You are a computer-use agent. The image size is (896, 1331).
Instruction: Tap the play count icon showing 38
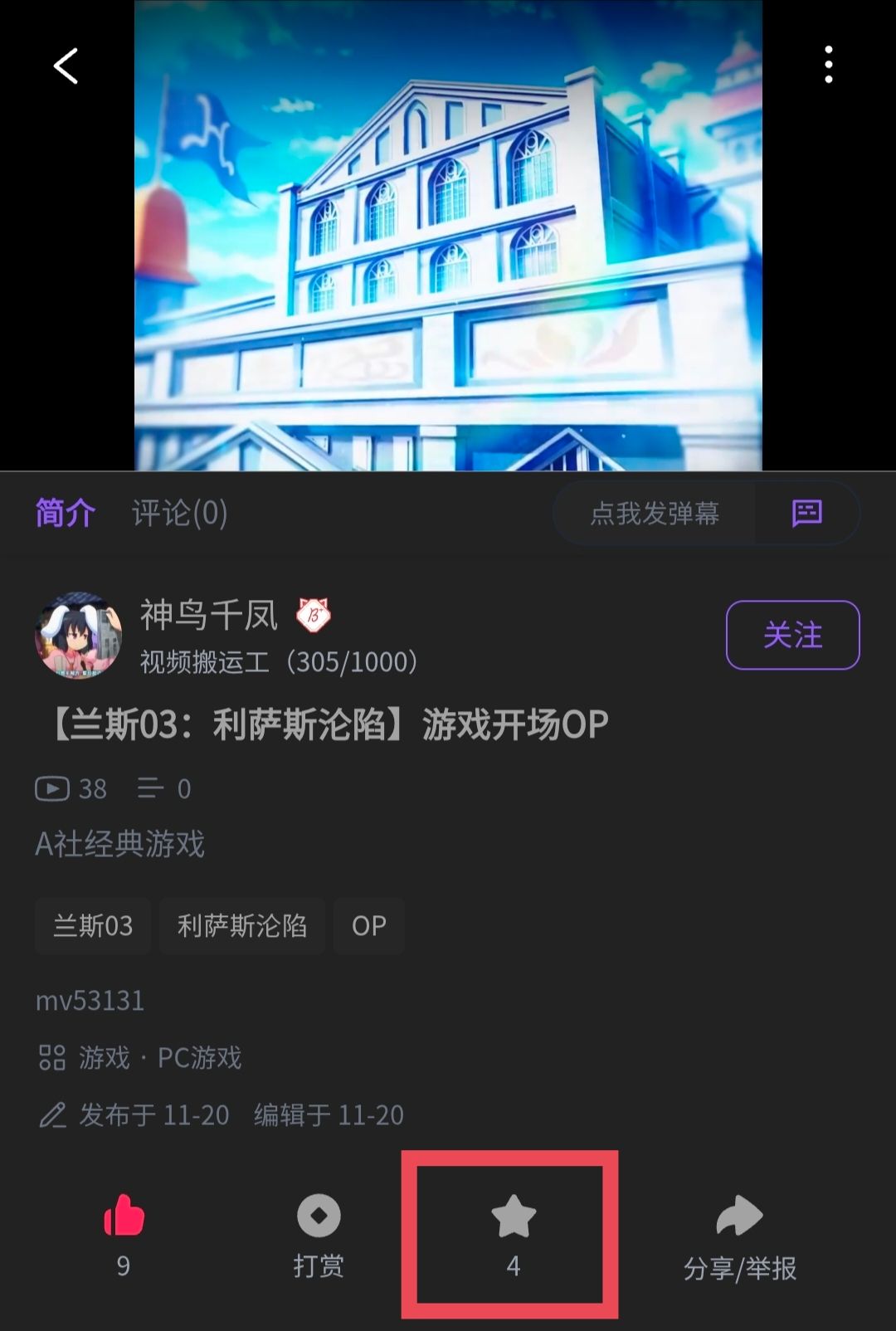pos(53,789)
